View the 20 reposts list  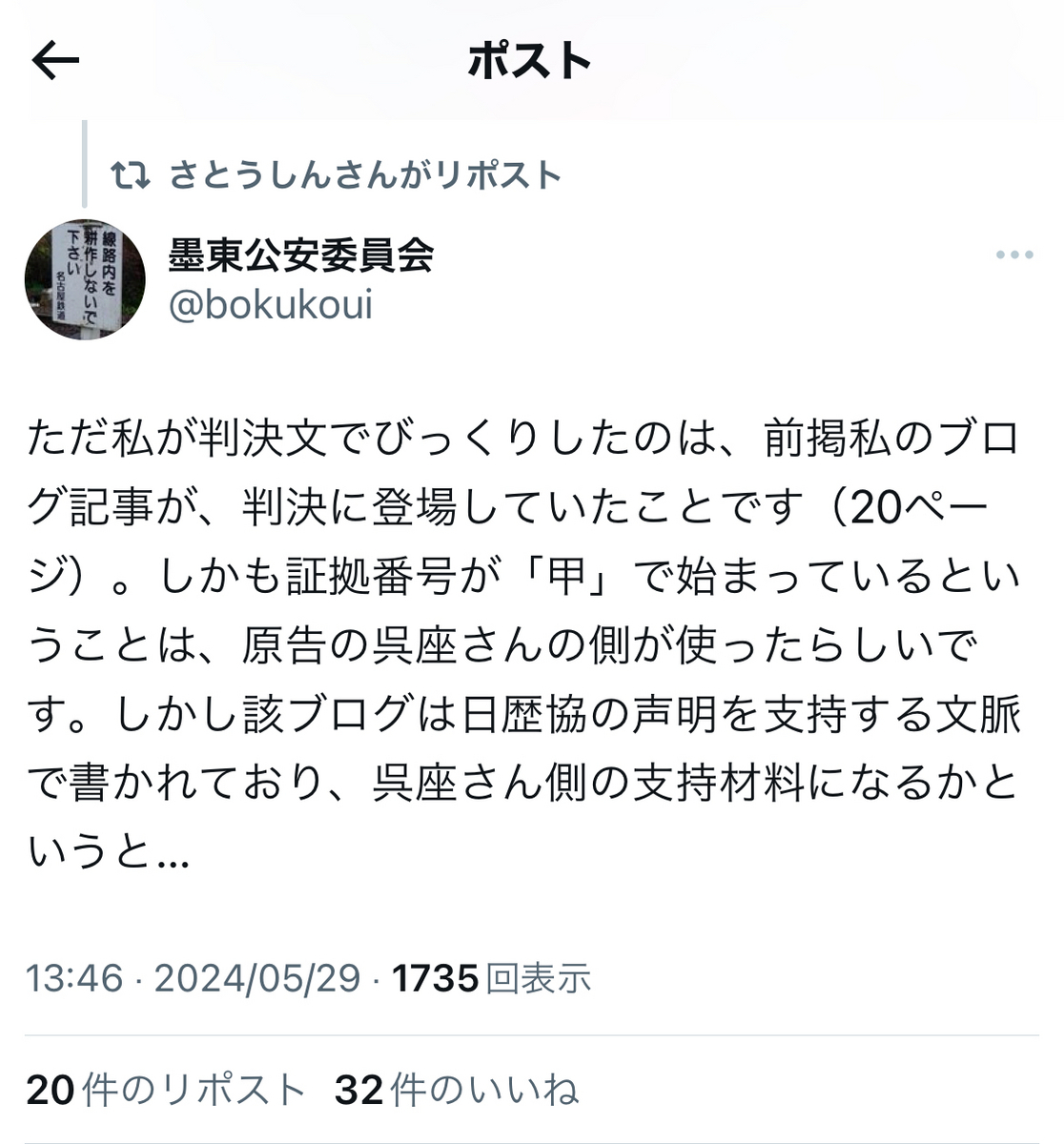pos(165,1090)
